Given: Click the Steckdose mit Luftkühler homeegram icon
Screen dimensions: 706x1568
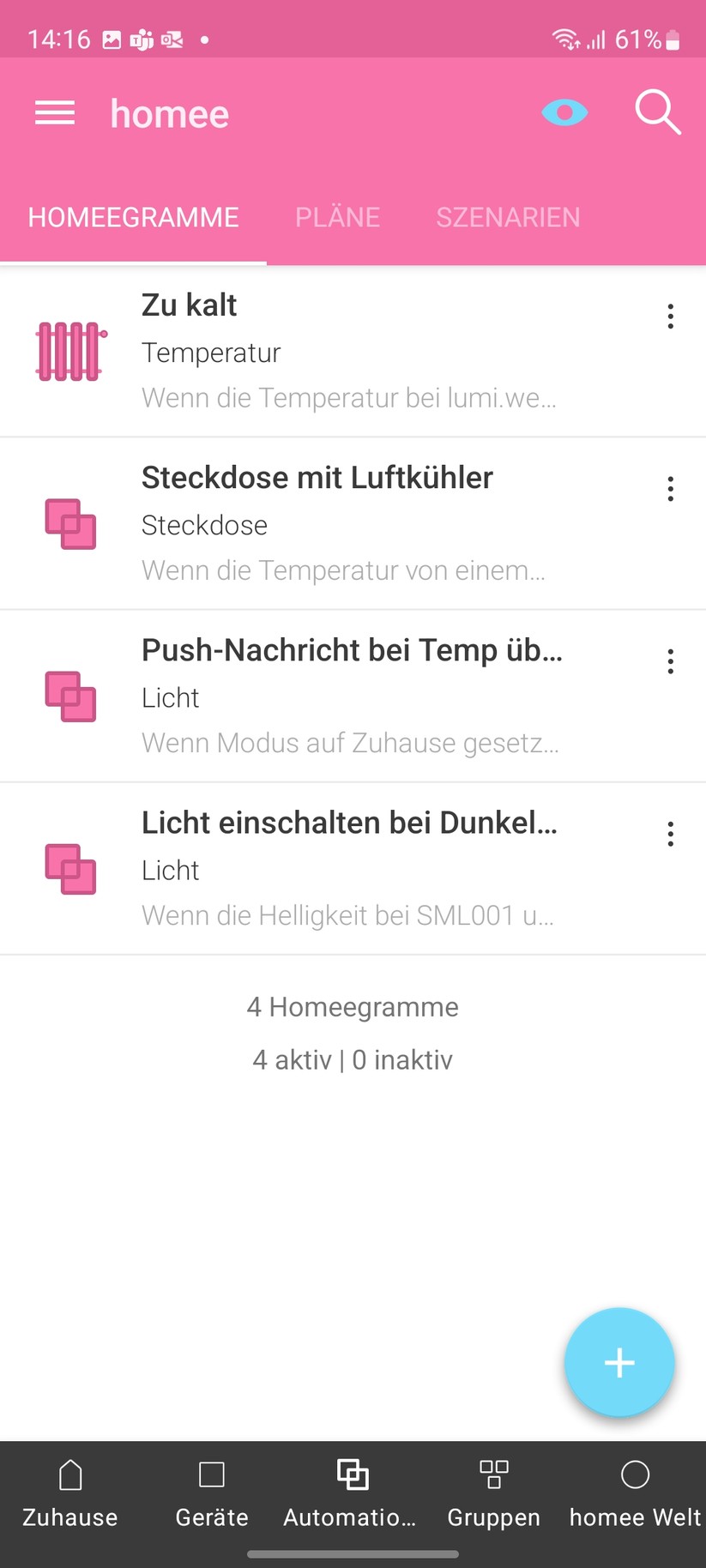Looking at the screenshot, I should (69, 523).
